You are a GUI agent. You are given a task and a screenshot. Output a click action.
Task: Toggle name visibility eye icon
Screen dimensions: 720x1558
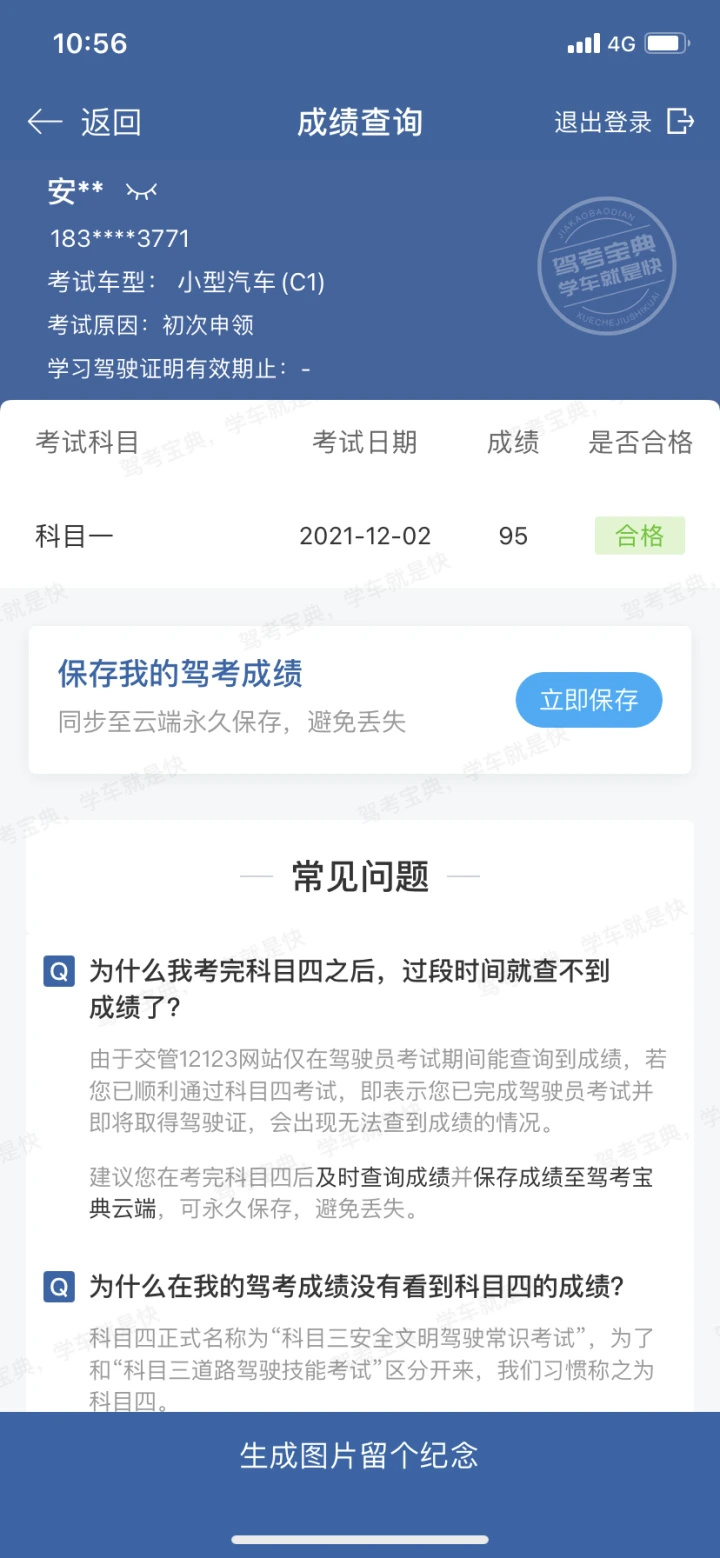click(x=141, y=190)
